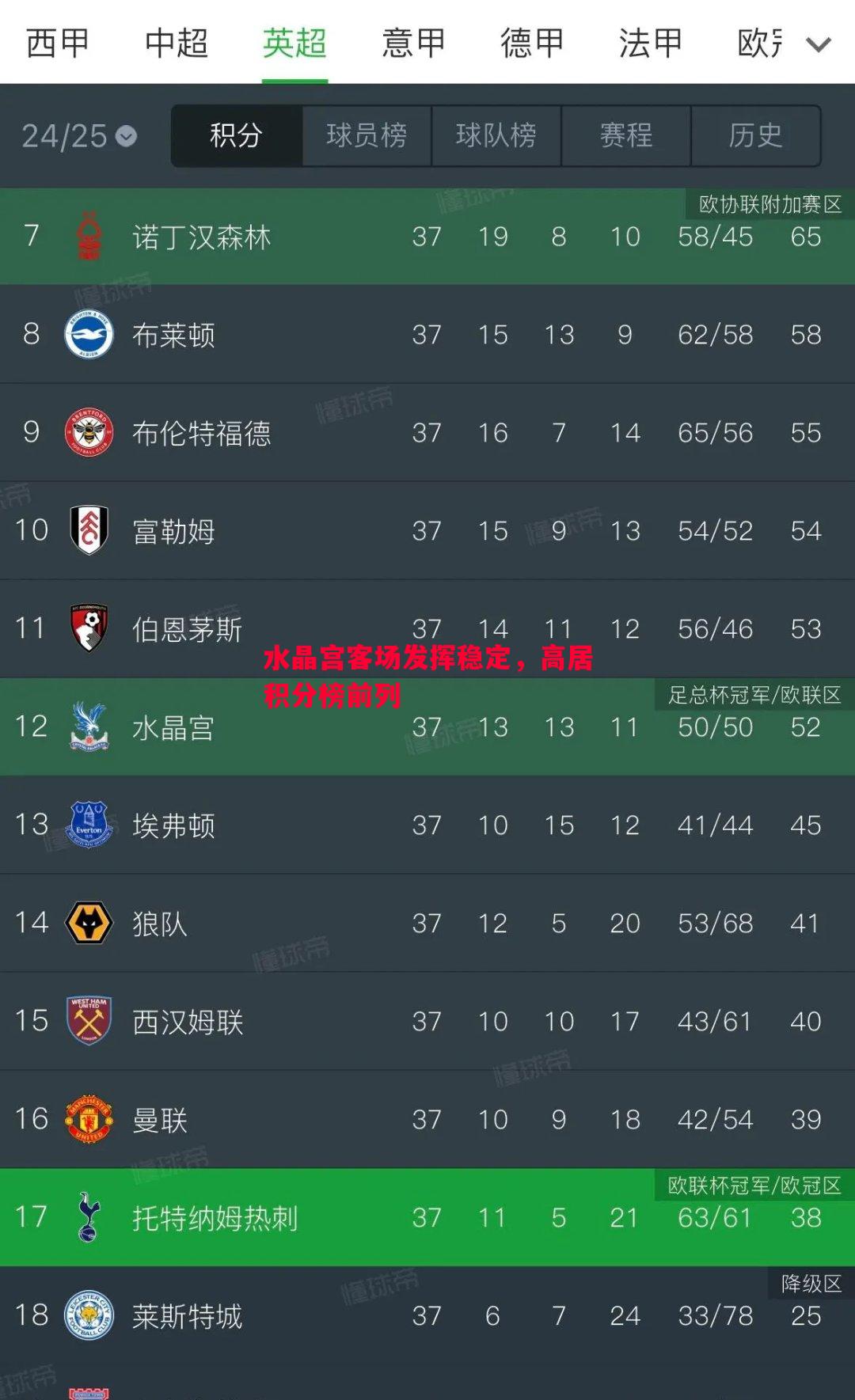
Task: Open the 德甲 league tab
Action: [x=532, y=43]
